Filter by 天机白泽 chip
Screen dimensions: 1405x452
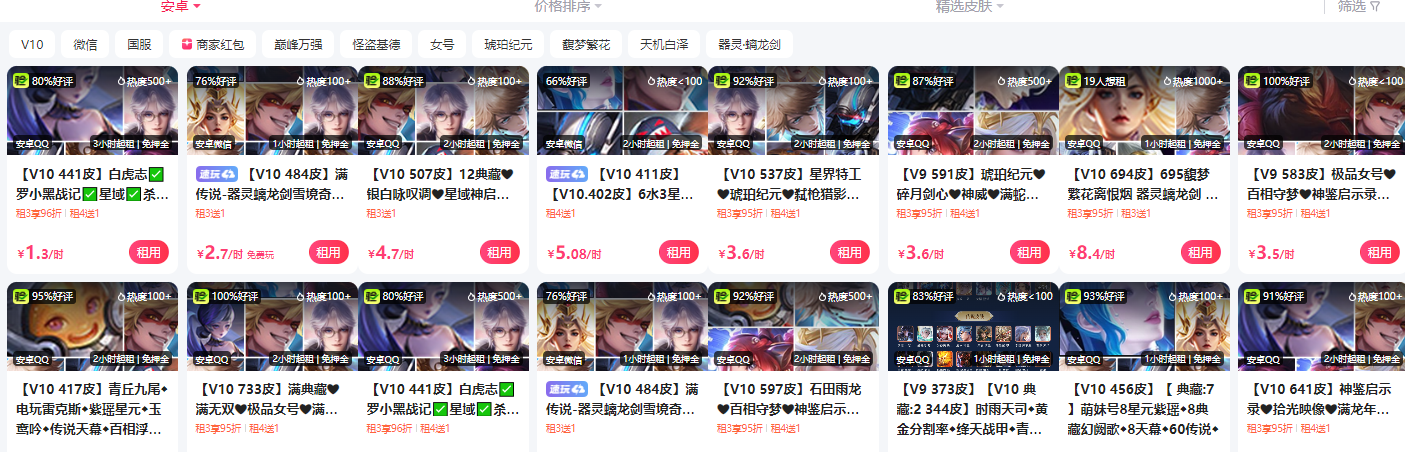click(x=665, y=45)
